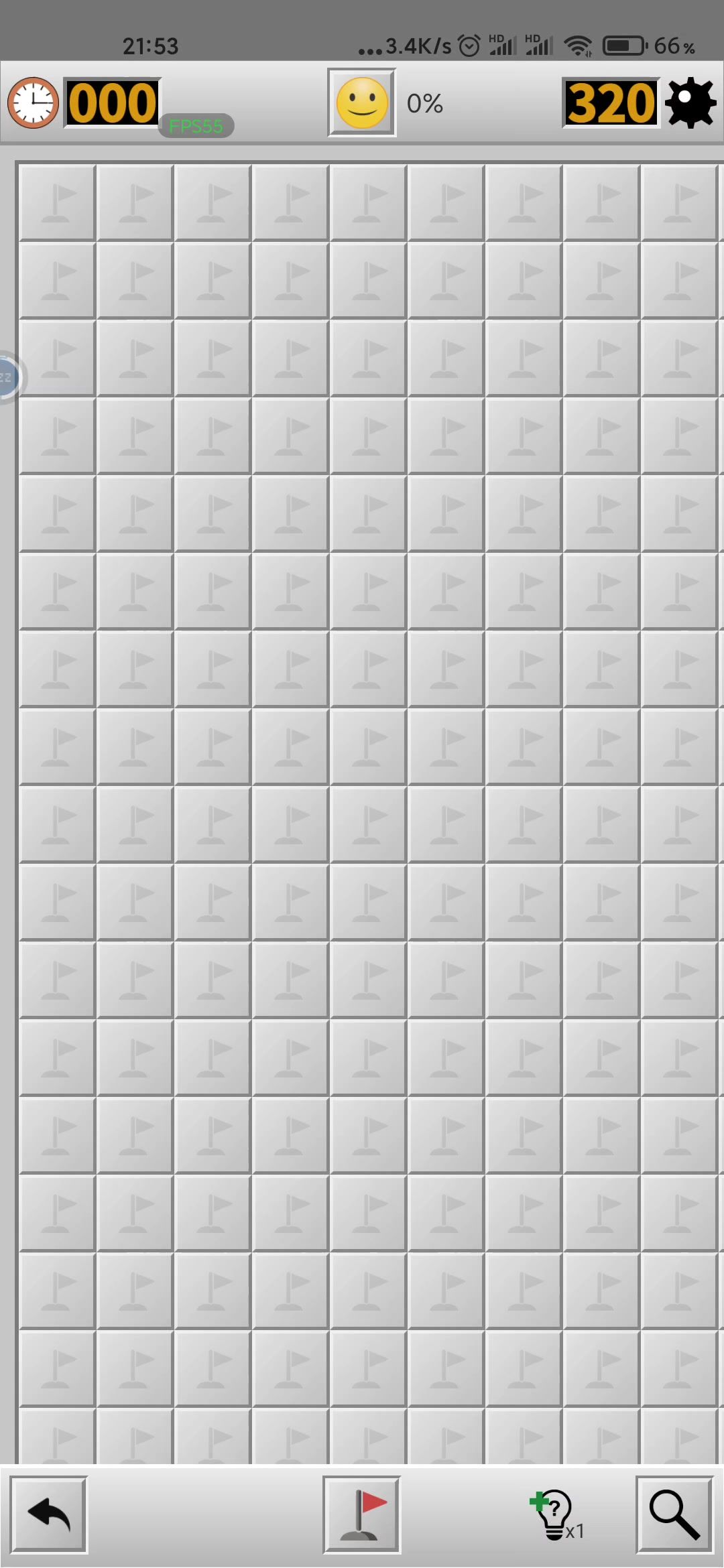Tap the floating circle at left edge

click(x=7, y=377)
